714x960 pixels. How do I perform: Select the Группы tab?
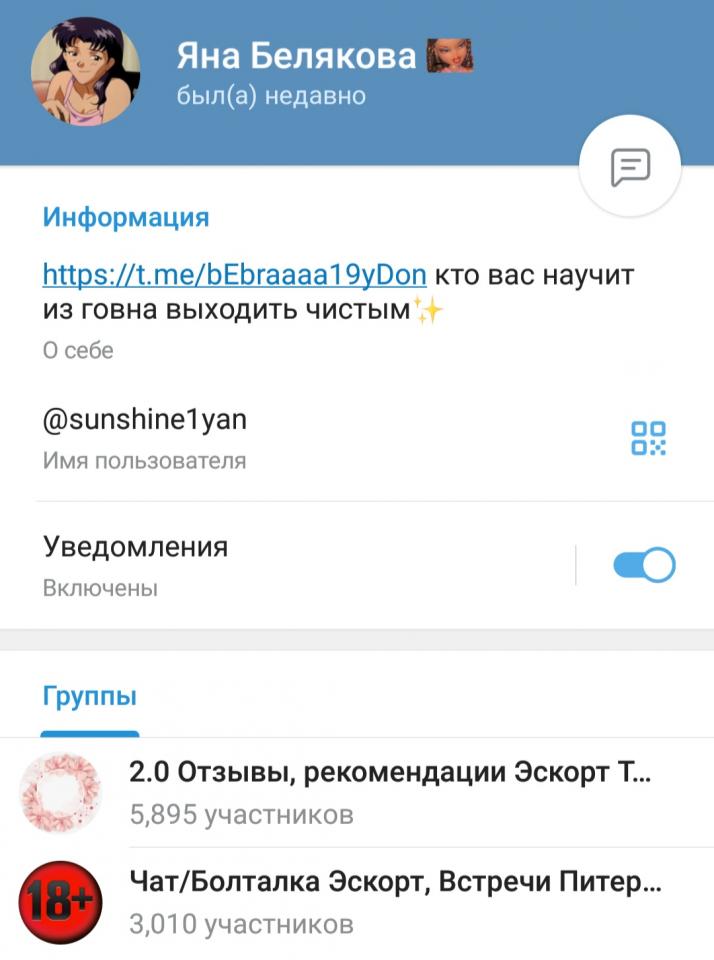[x=89, y=697]
